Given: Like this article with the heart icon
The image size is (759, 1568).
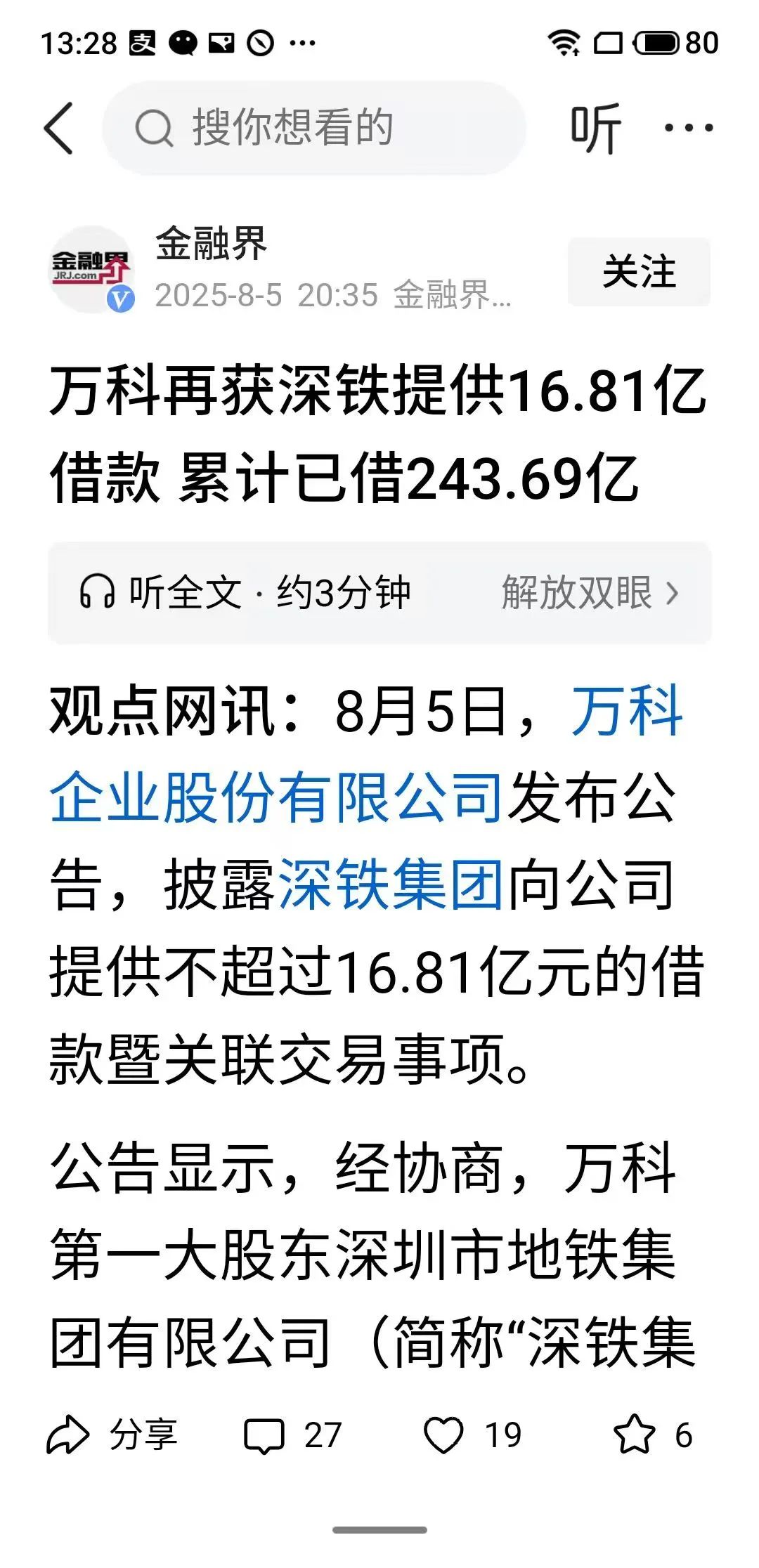Looking at the screenshot, I should point(444,1435).
